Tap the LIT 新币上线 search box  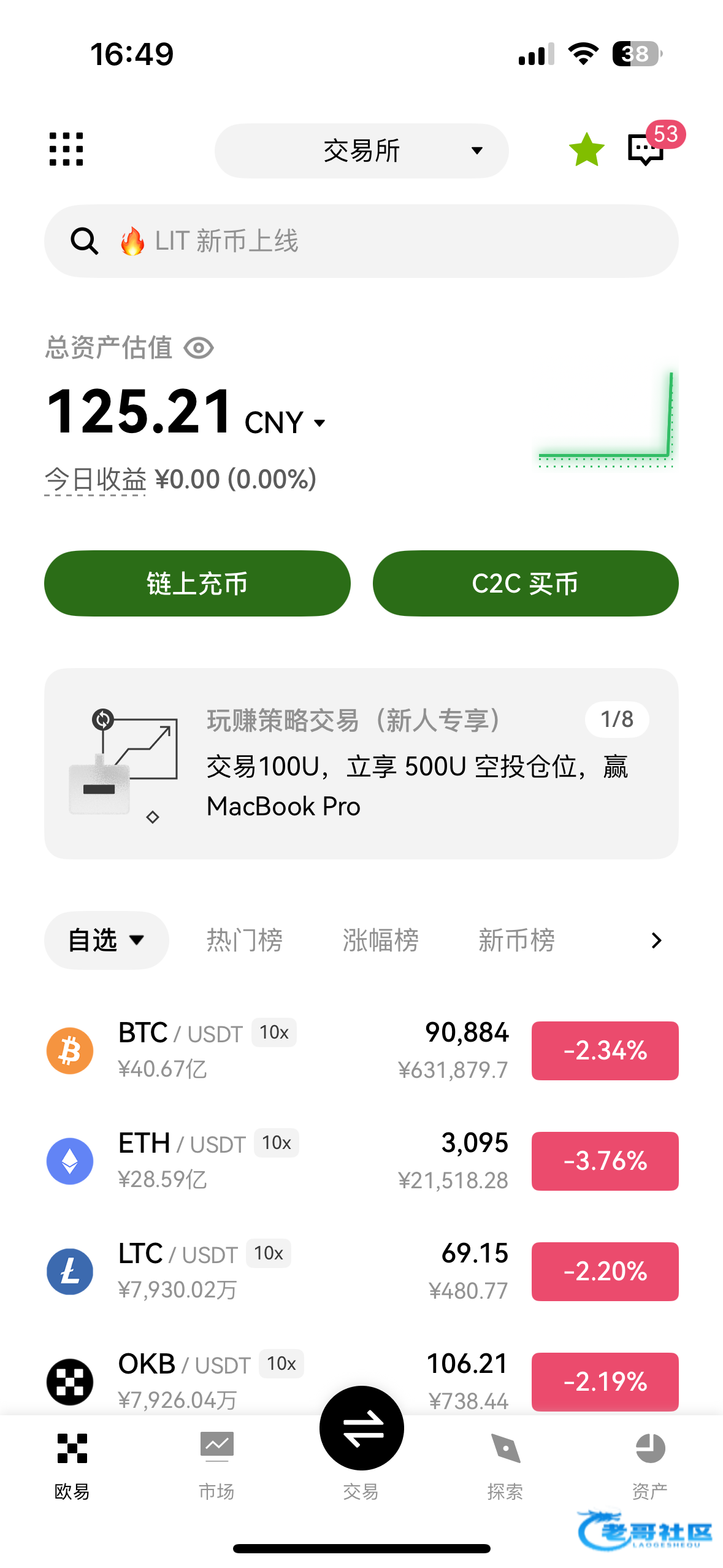pos(361,241)
